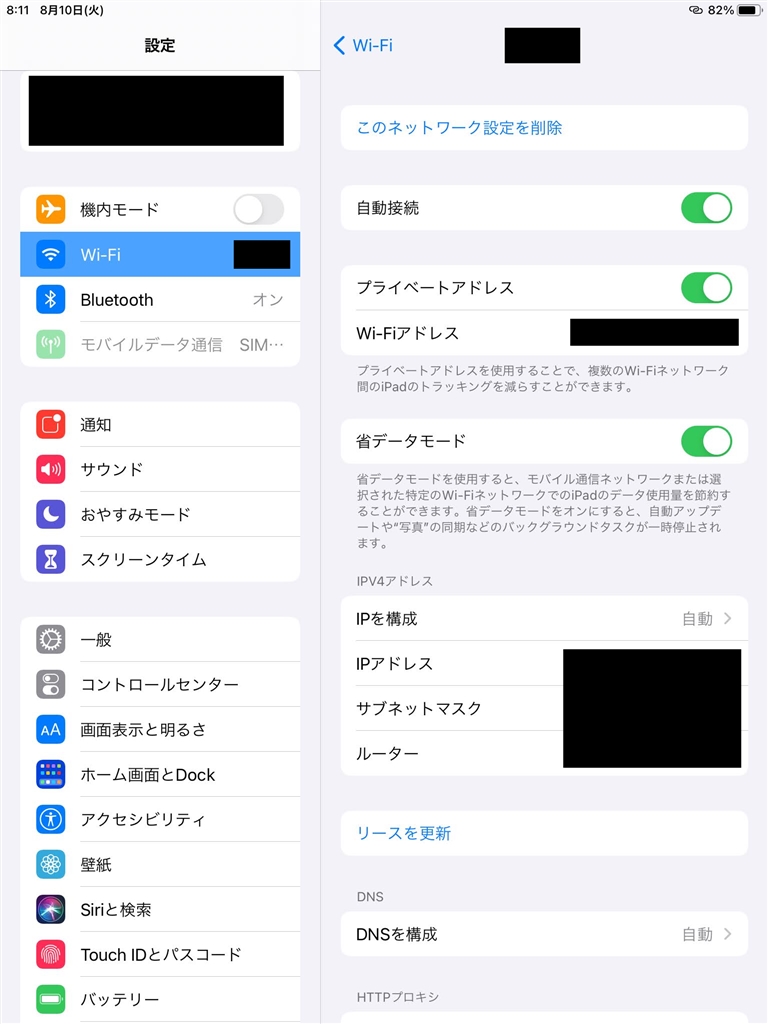View スクリーンタイム settings

(160, 559)
